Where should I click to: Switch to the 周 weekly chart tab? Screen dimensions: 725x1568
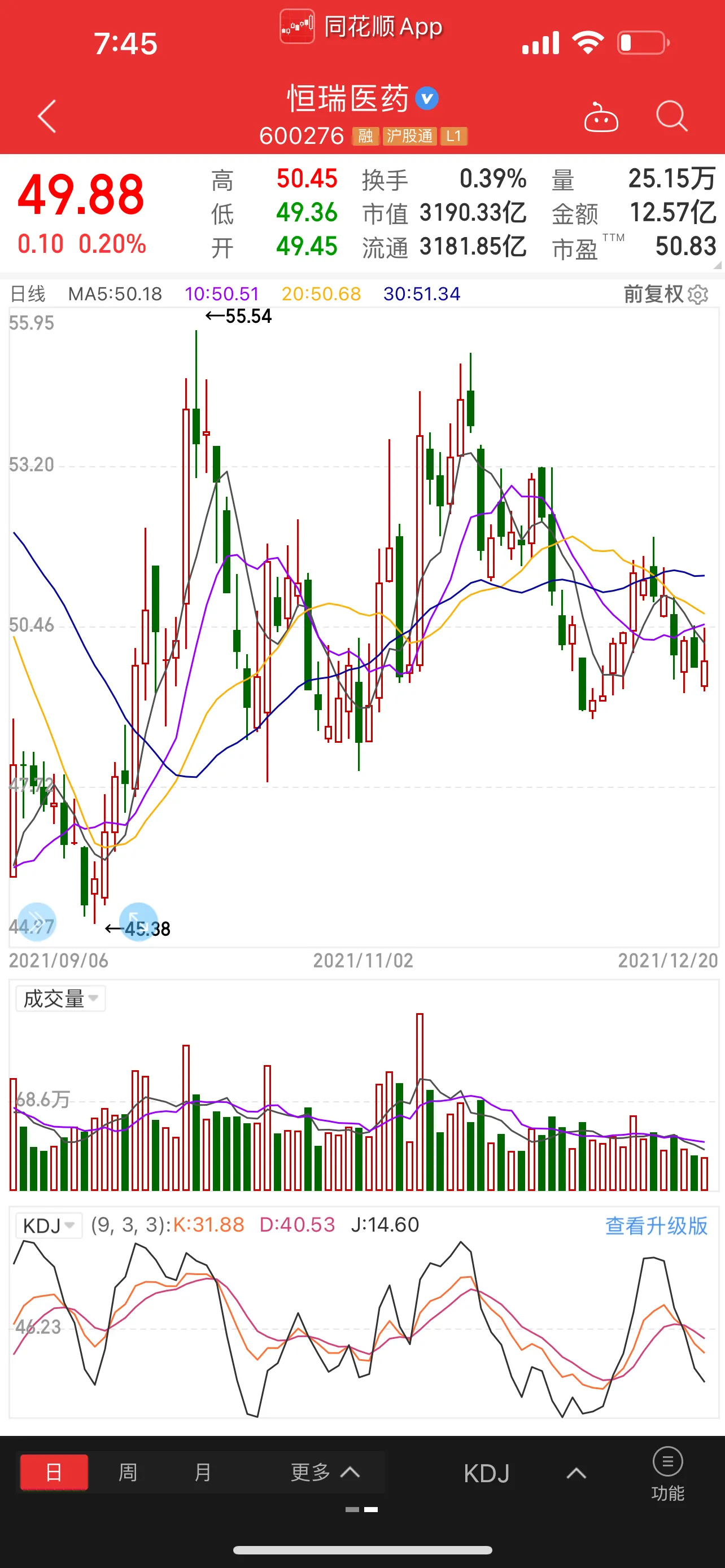(127, 1473)
